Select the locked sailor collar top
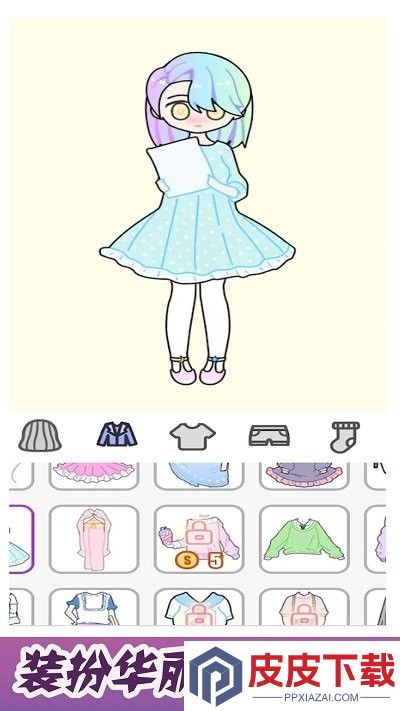Viewport: 400px width, 711px height. 199,607
